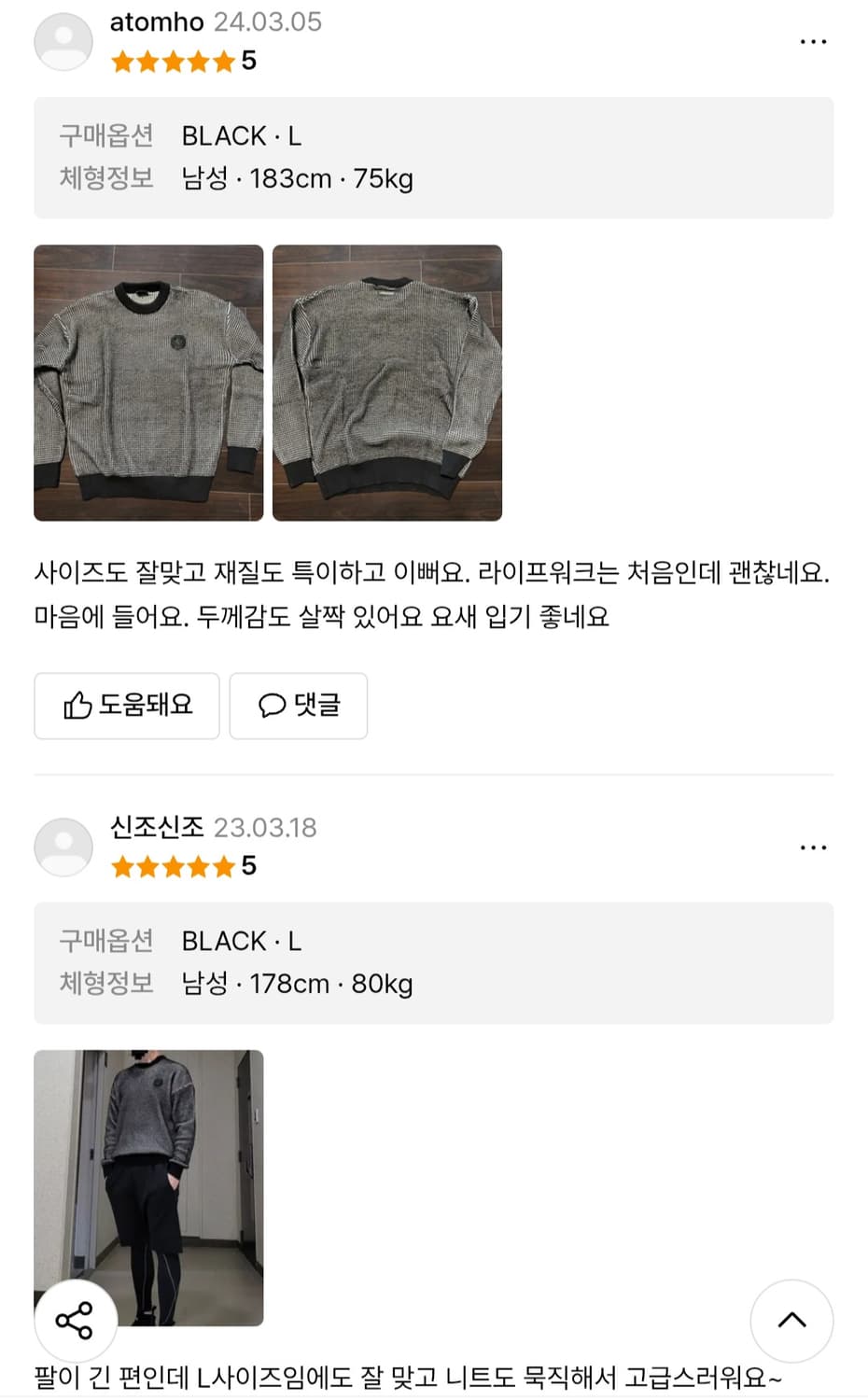Click the speech bubble icon on 댓글 button
Viewport: 868px width, 1400px height.
[270, 706]
